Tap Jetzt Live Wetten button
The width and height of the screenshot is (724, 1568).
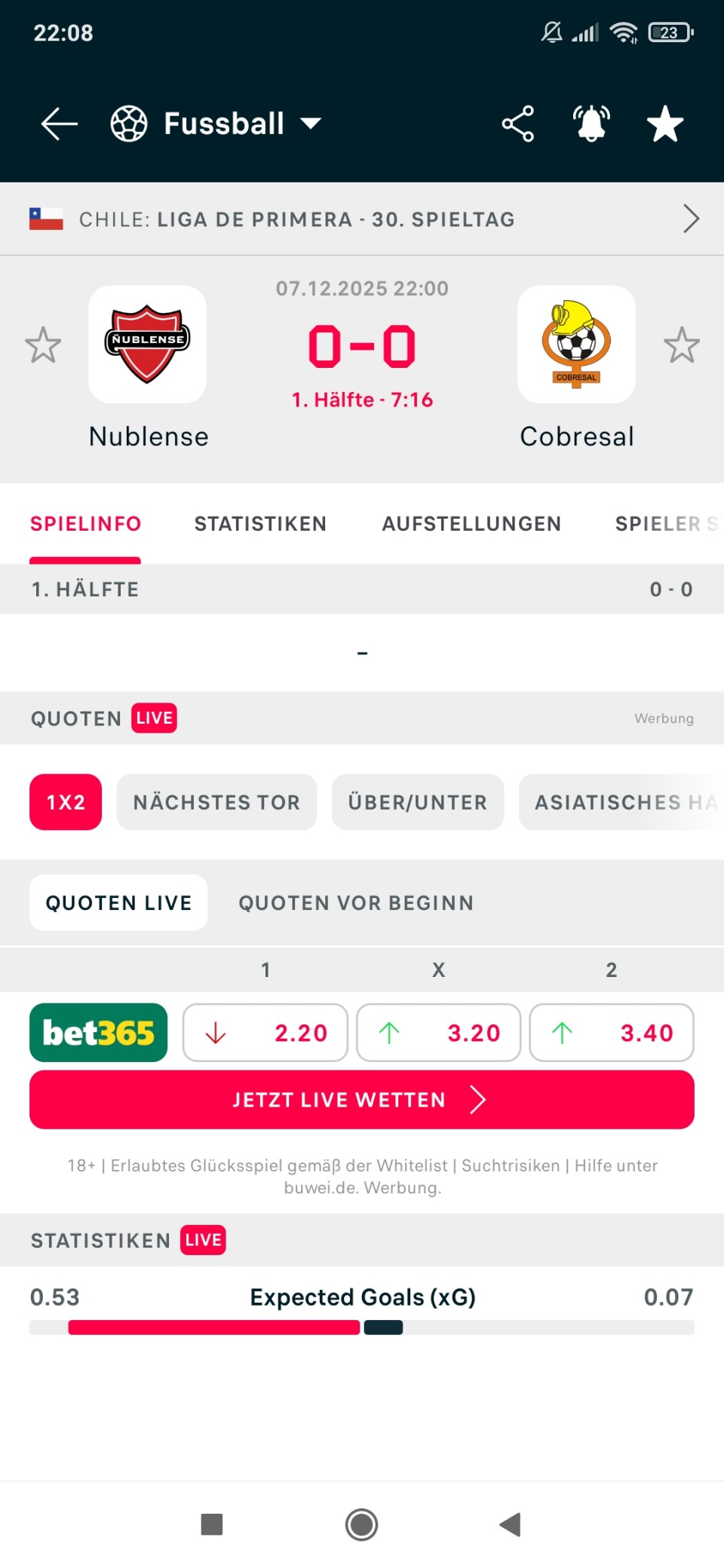362,1100
